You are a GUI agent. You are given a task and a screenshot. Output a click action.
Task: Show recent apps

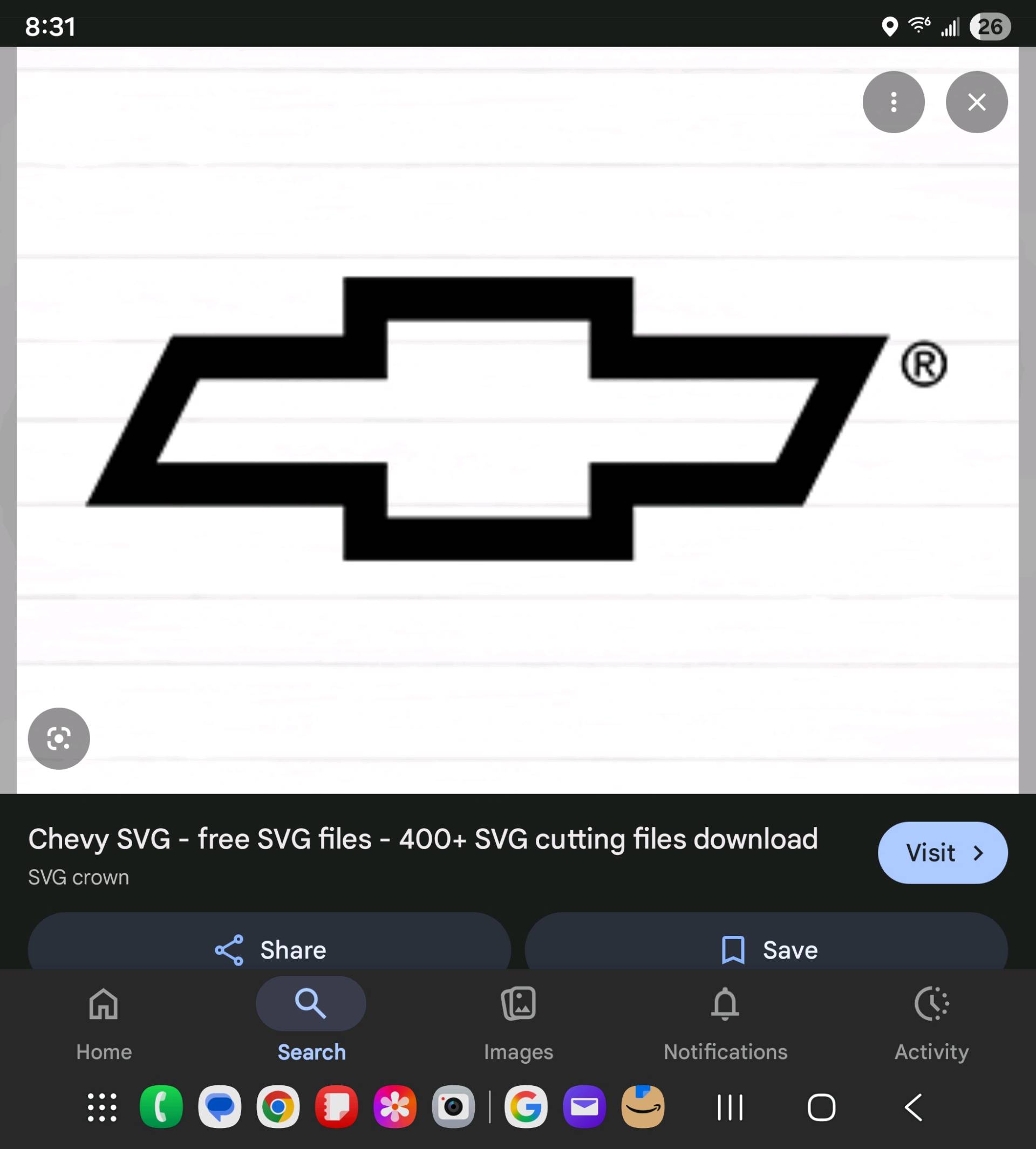[730, 1107]
